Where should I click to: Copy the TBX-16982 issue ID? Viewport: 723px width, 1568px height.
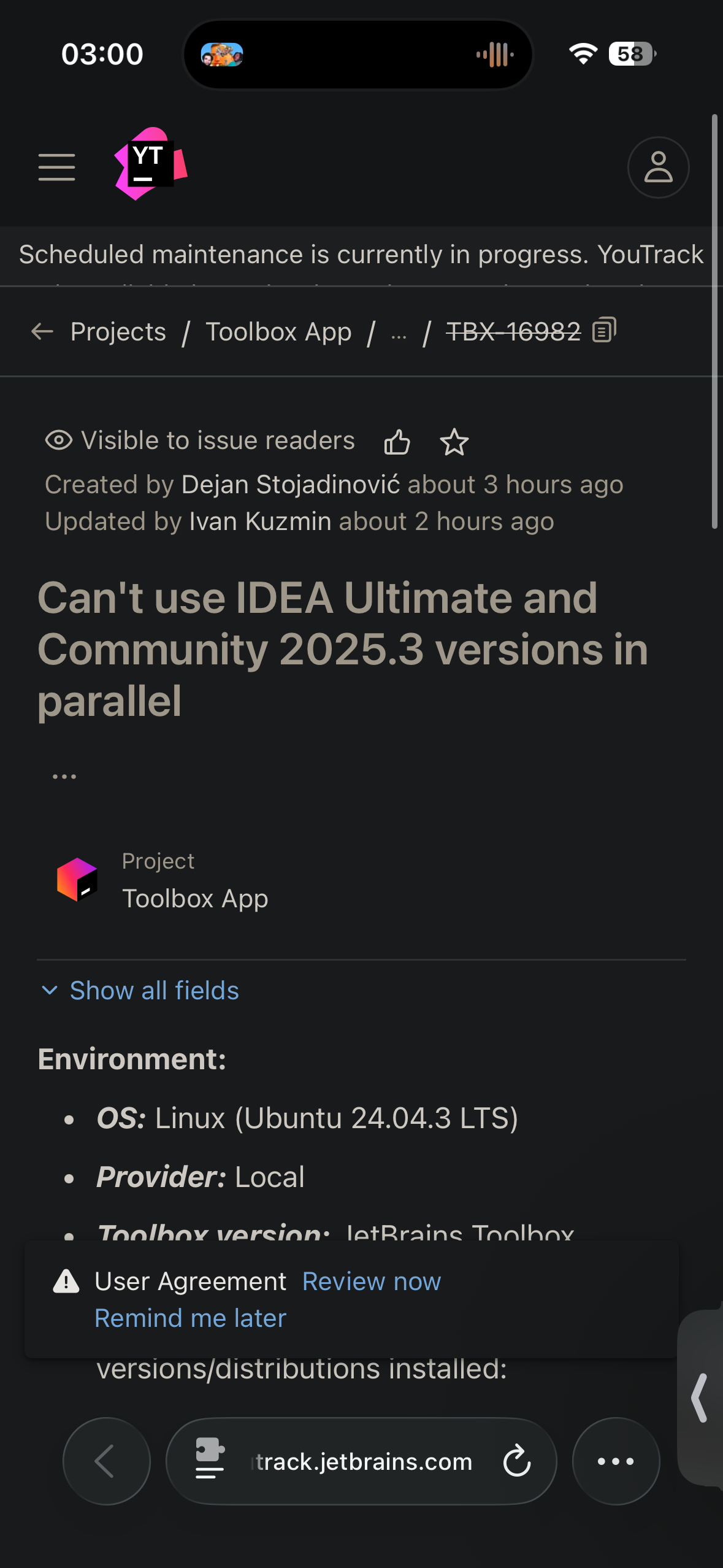(605, 331)
